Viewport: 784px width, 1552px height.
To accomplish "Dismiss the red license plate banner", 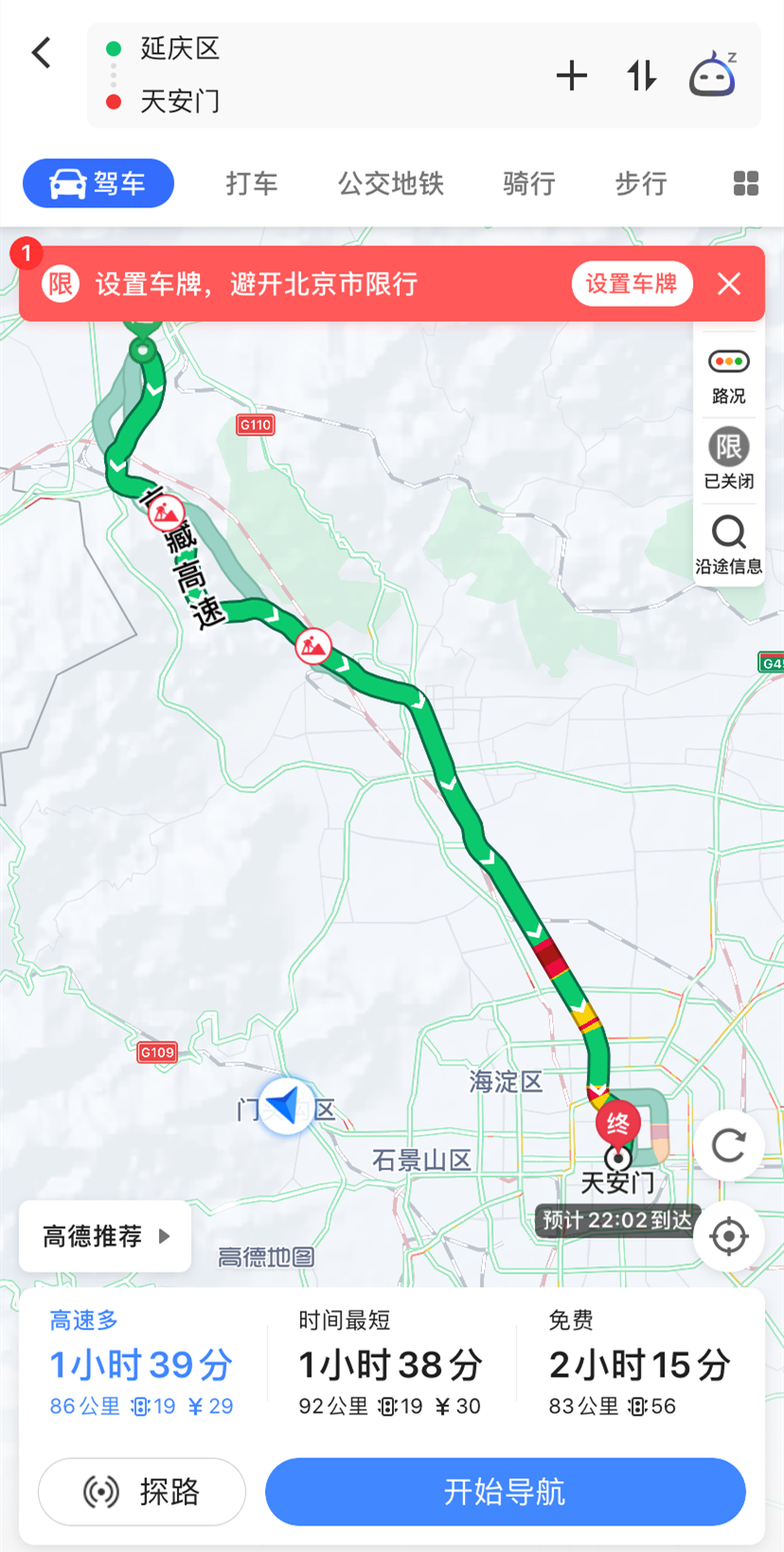I will coord(729,283).
